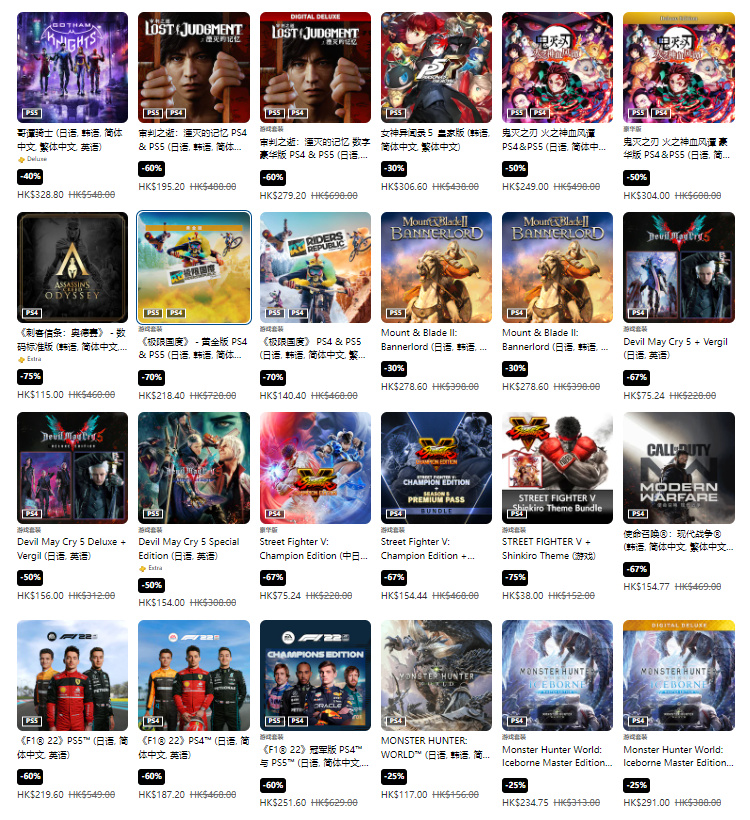Image resolution: width=750 pixels, height=820 pixels.
Task: Select Demon Slayer Deluxe edition priced HK$304.00
Action: pos(678,67)
